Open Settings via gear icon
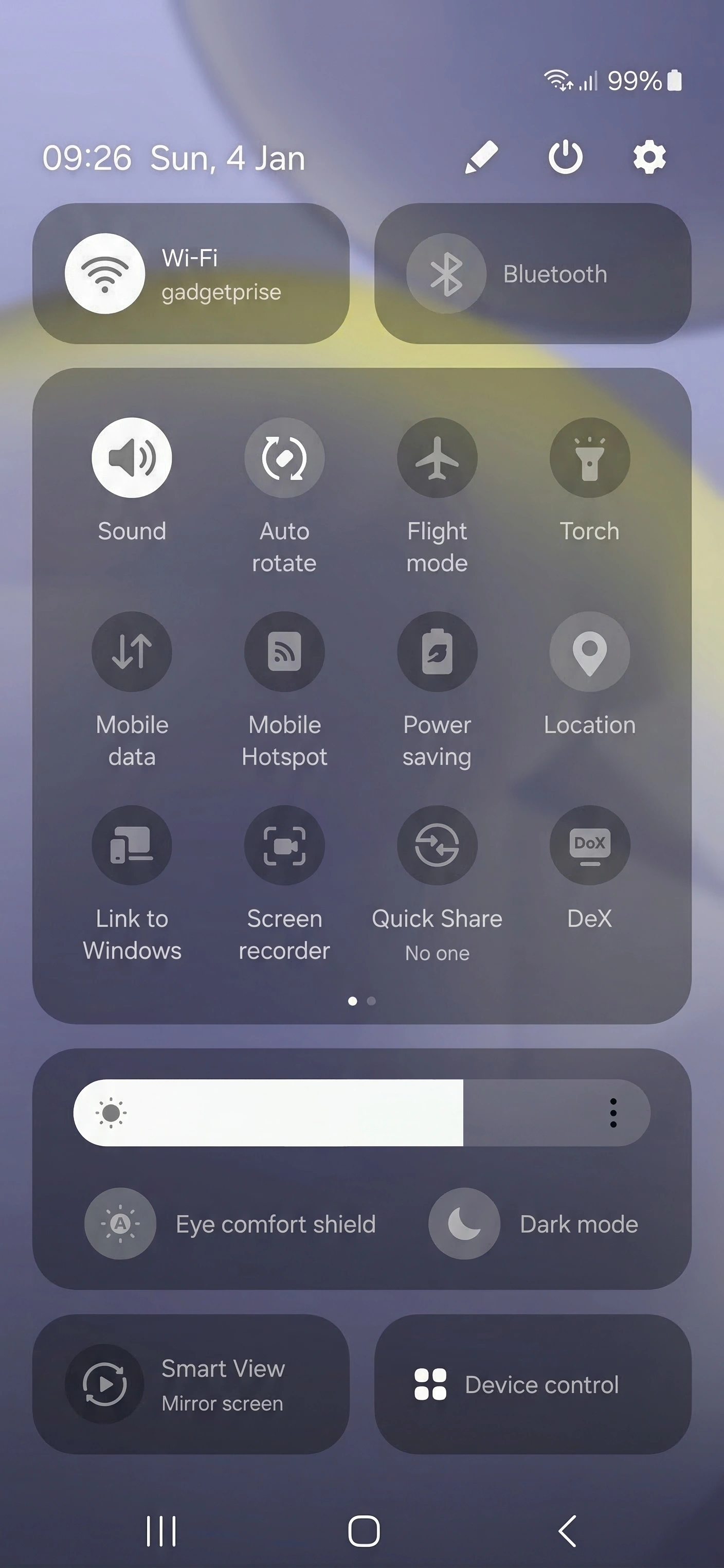724x1568 pixels. 649,157
